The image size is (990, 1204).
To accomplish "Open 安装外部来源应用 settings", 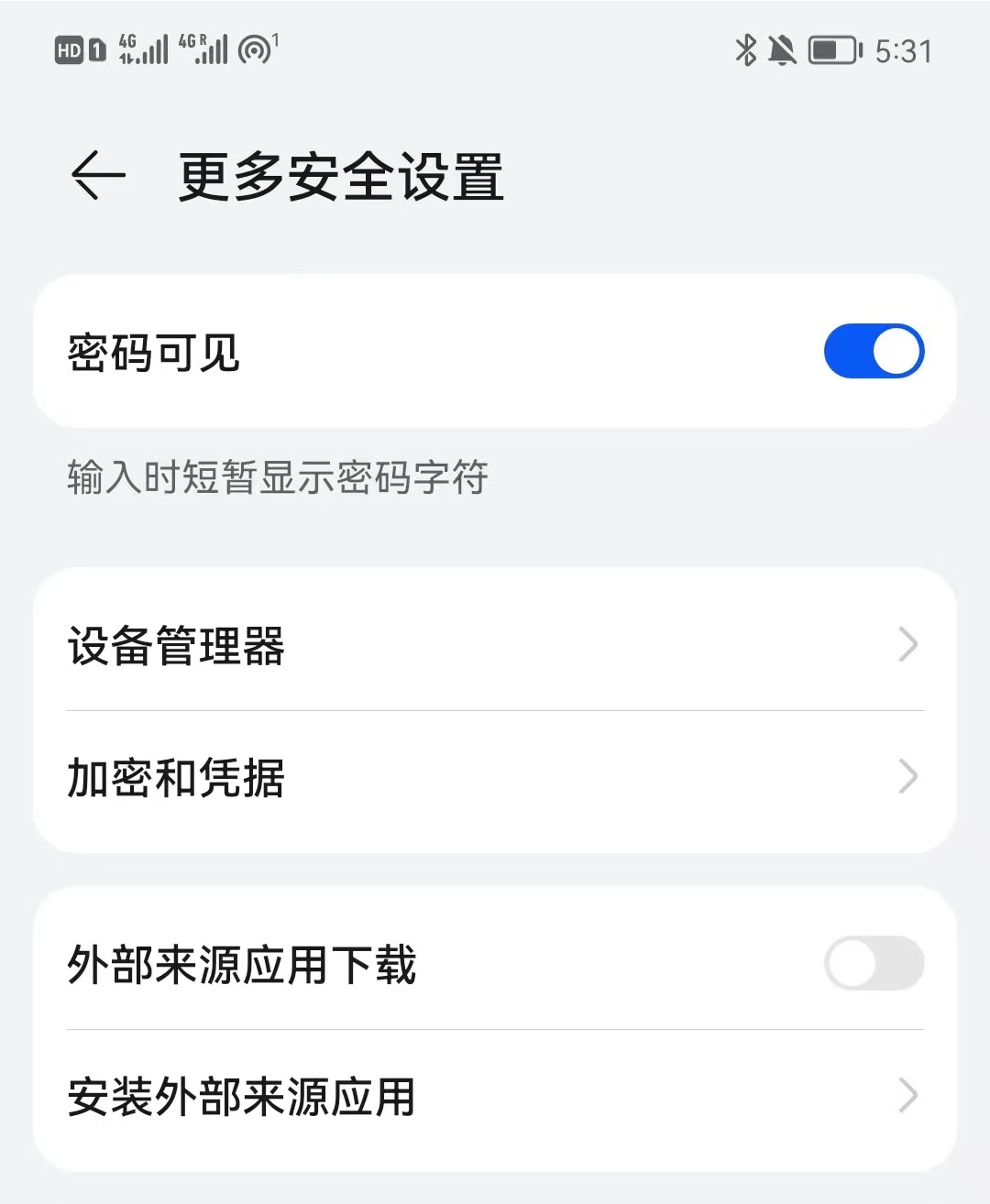I will [x=495, y=1097].
